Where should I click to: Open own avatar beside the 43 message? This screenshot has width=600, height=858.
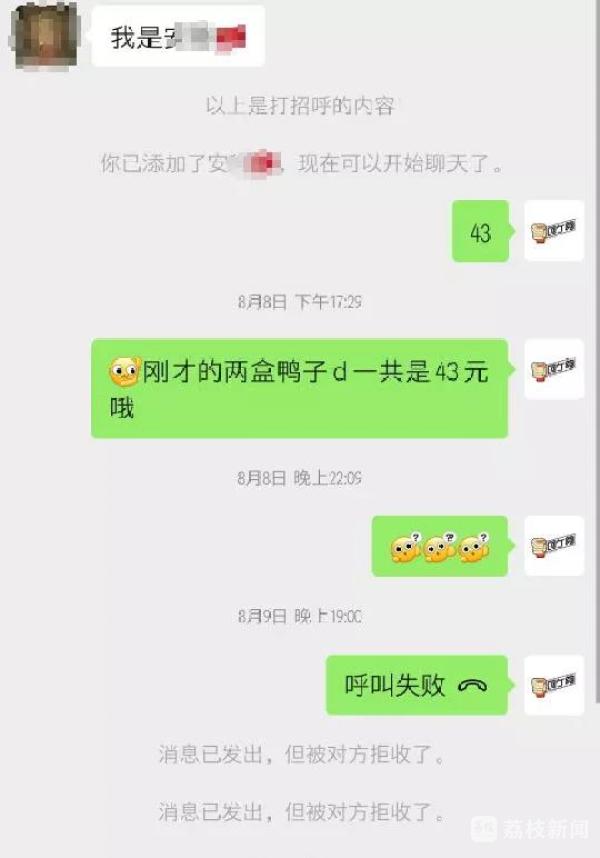(x=553, y=231)
